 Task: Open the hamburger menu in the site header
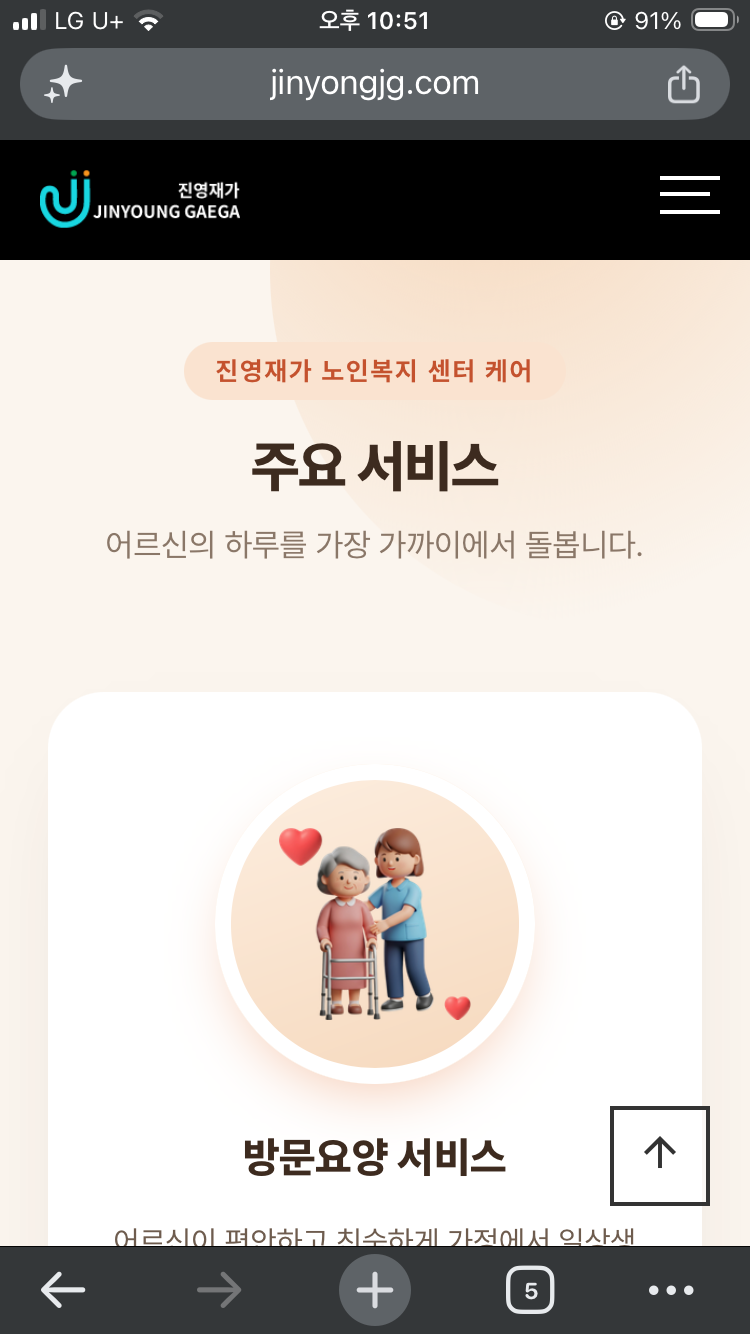click(689, 195)
